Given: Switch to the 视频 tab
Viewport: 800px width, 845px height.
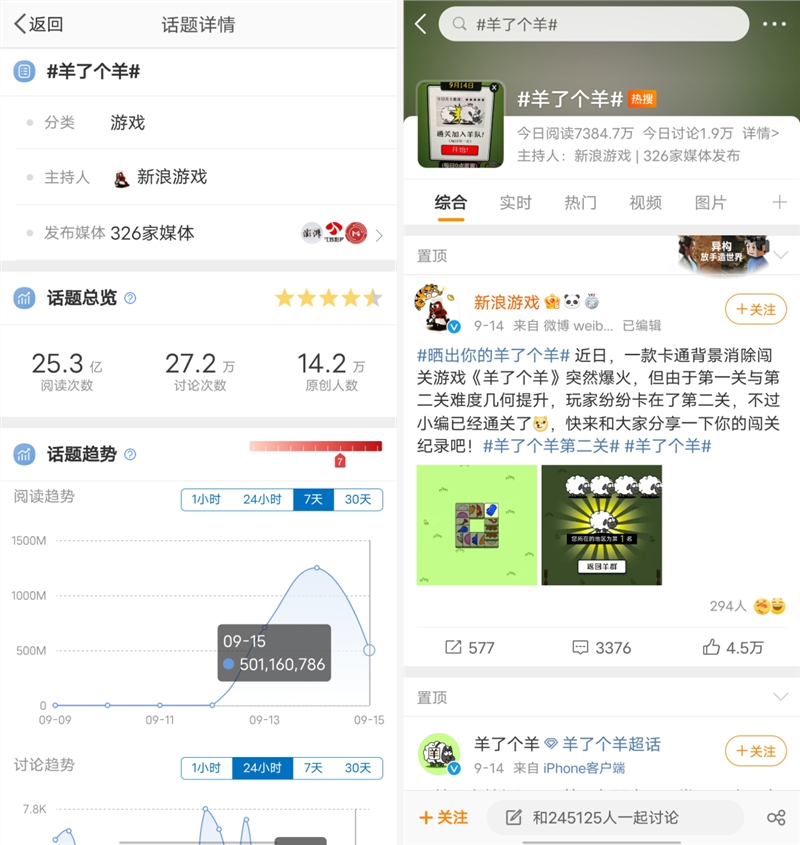Looking at the screenshot, I should point(645,203).
